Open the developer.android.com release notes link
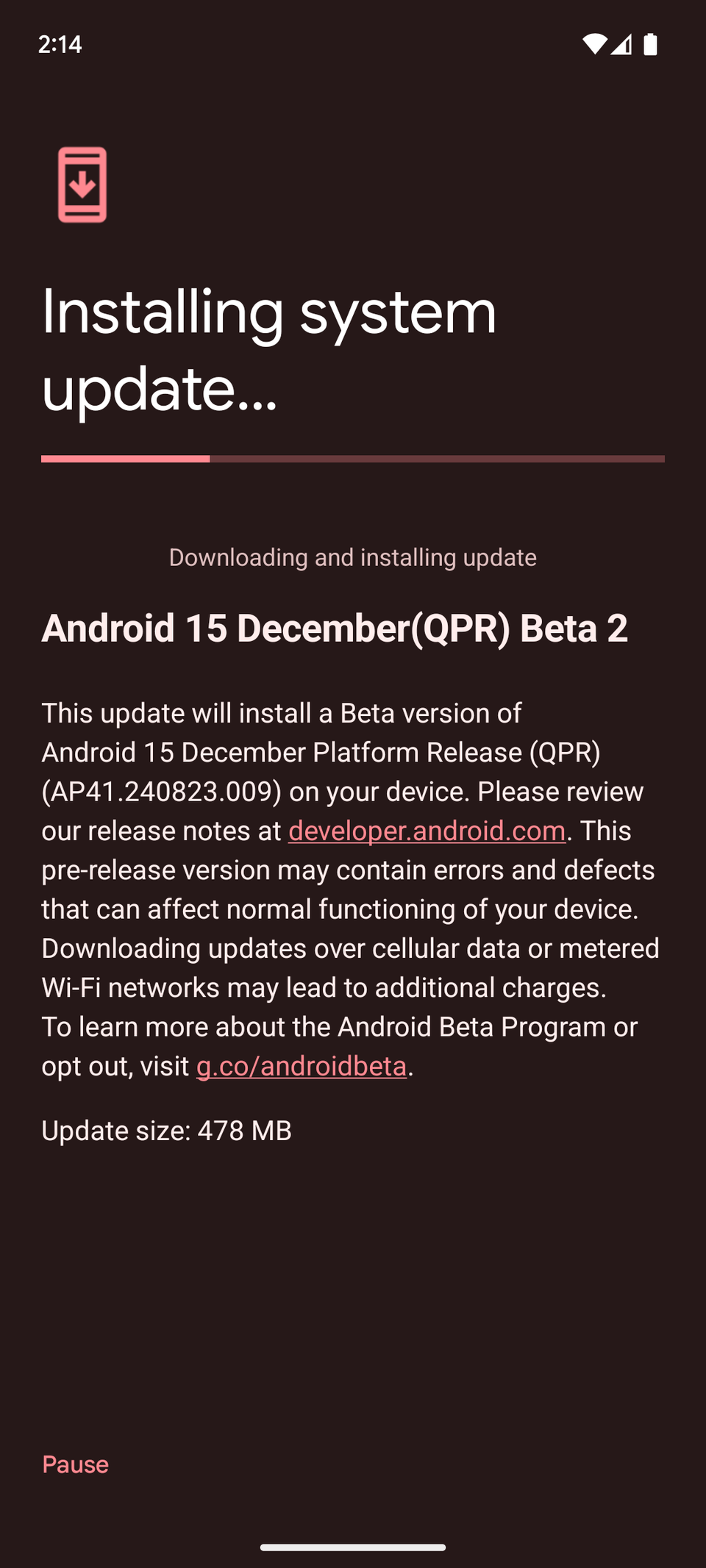The width and height of the screenshot is (706, 1568). (425, 831)
